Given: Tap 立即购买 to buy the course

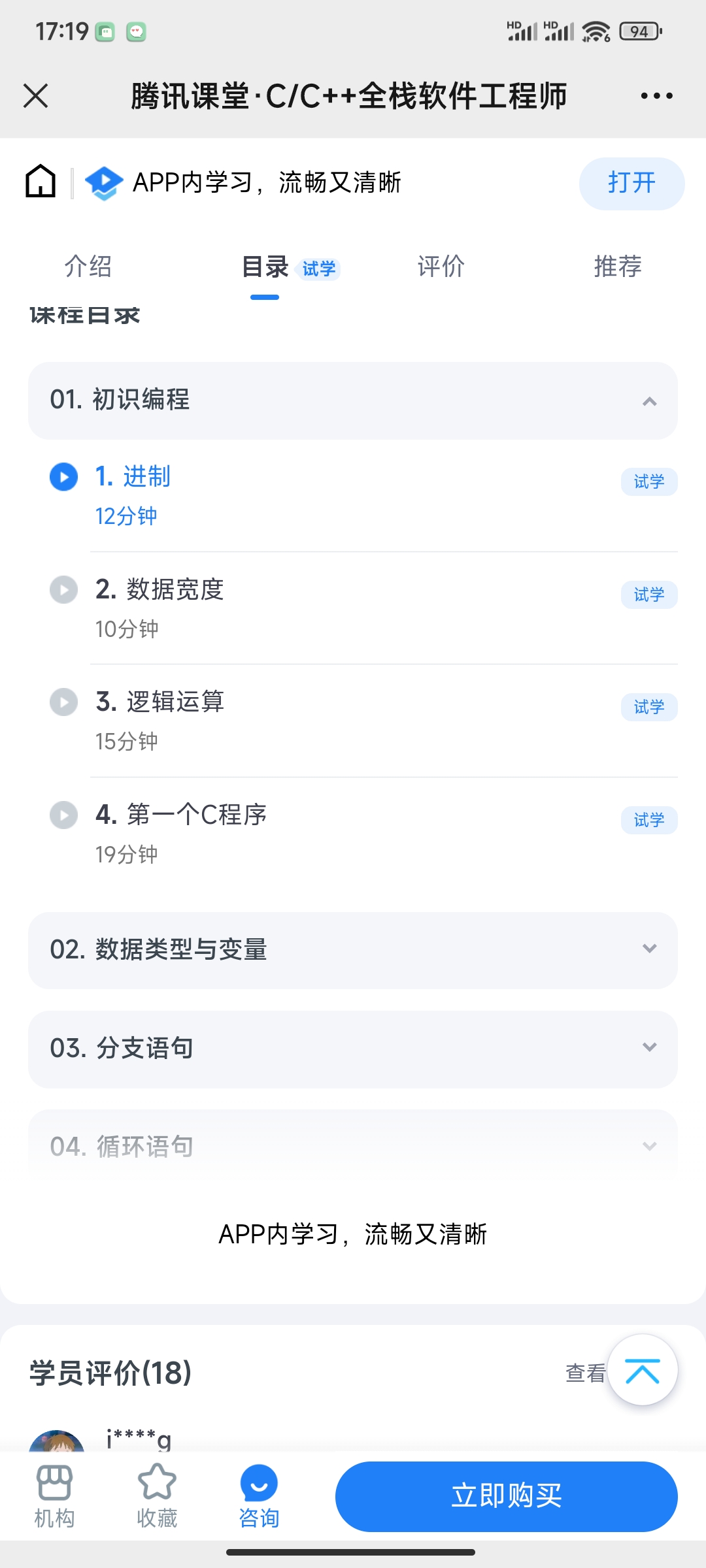Looking at the screenshot, I should pyautogui.click(x=506, y=1496).
